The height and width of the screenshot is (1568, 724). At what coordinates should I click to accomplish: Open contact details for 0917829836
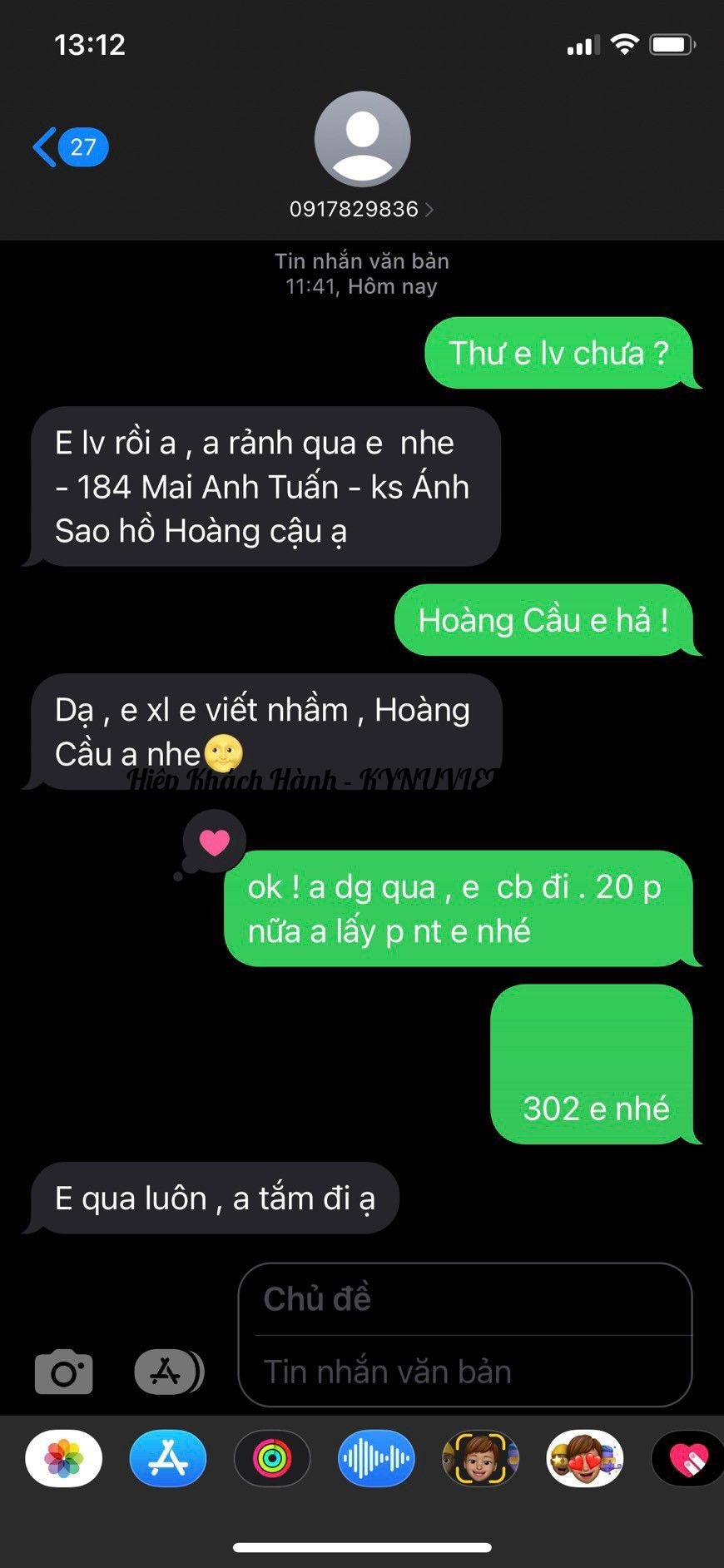coord(362,209)
